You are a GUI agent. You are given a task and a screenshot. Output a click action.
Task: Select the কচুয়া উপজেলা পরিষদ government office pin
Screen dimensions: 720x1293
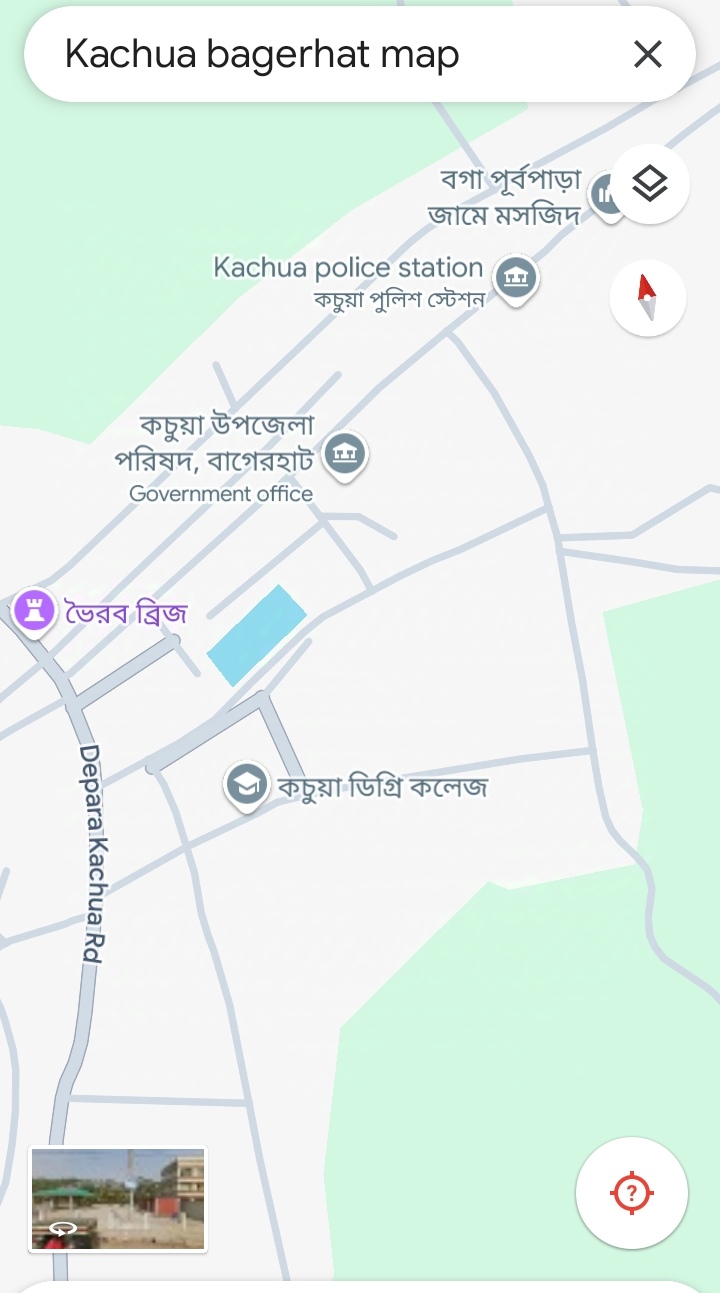pyautogui.click(x=346, y=455)
